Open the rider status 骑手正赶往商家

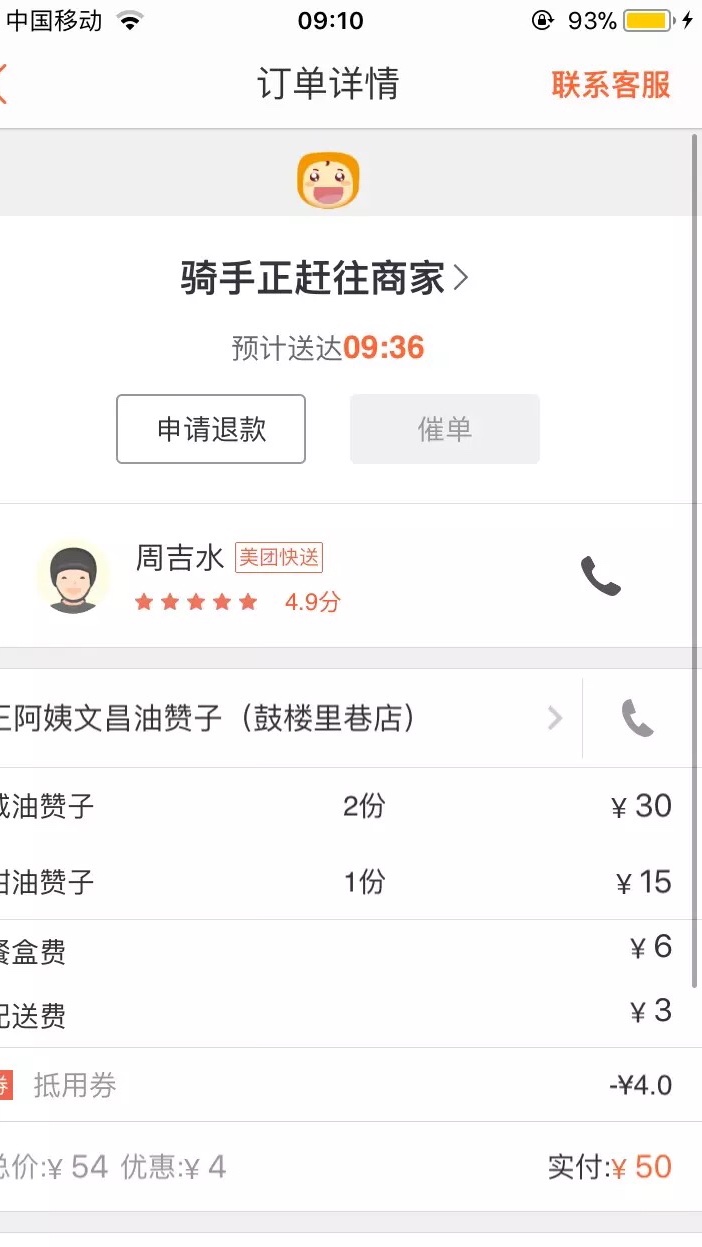[x=324, y=278]
